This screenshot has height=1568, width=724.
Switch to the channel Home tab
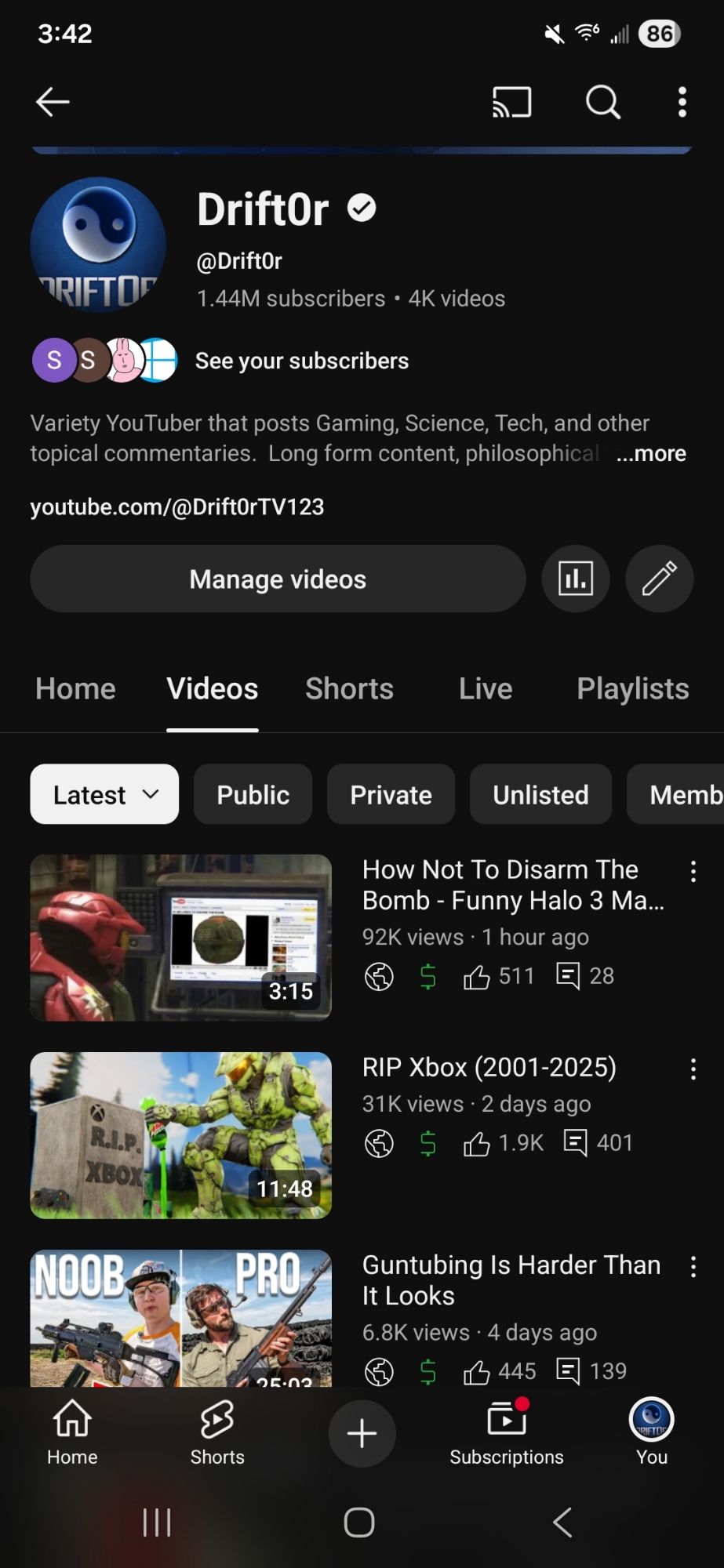(75, 689)
